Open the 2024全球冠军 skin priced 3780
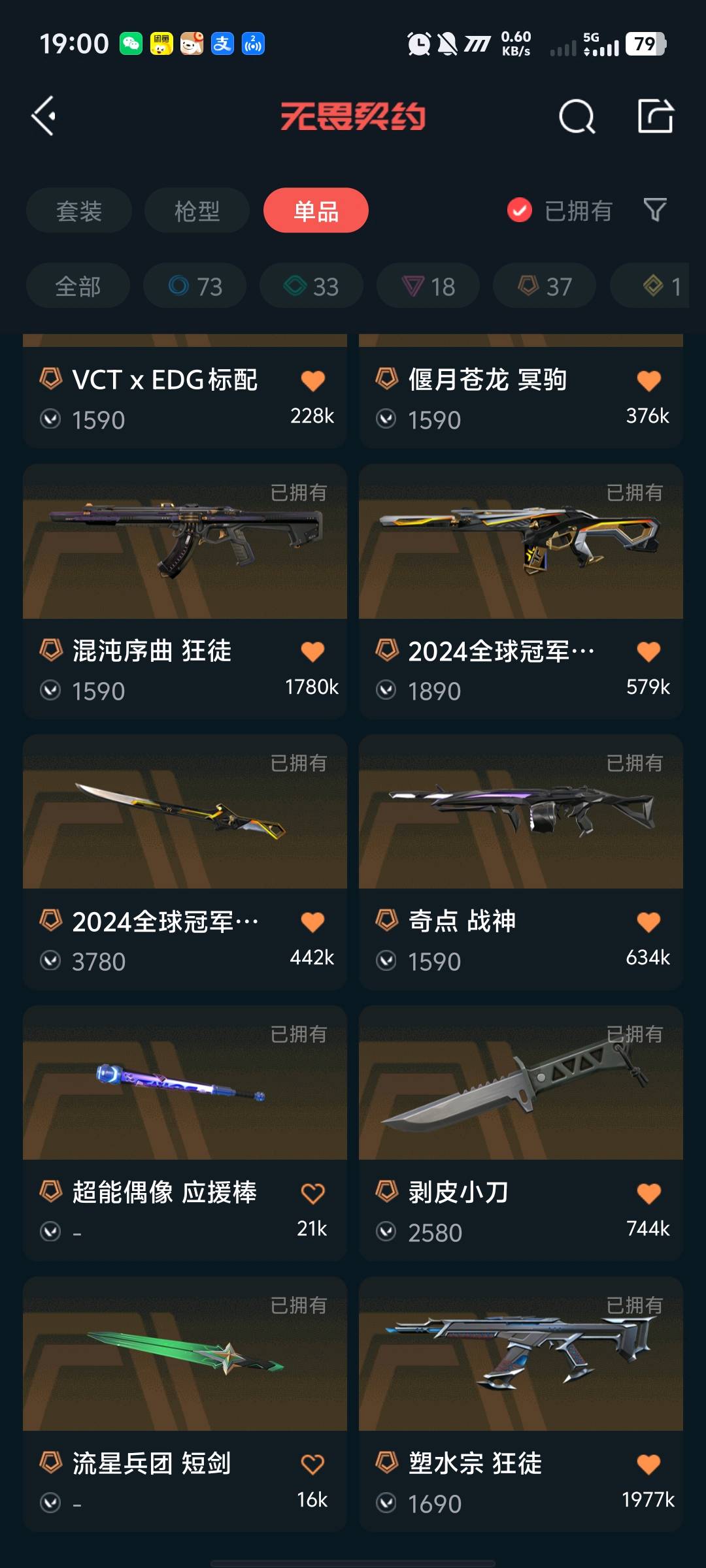Viewport: 706px width, 1568px height. tap(185, 862)
